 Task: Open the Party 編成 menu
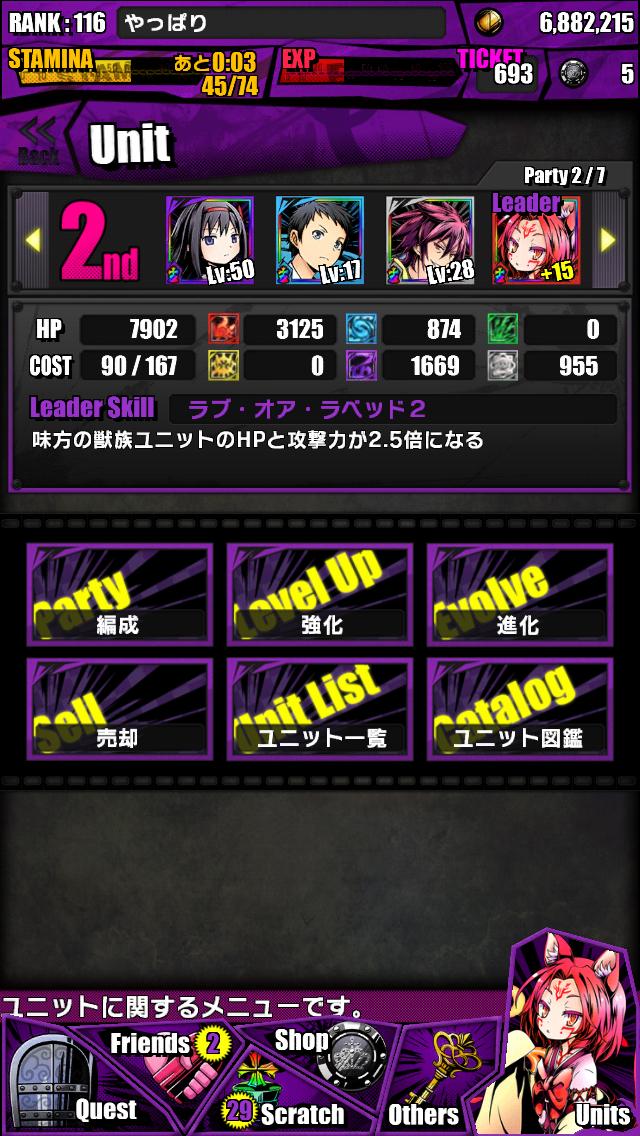pyautogui.click(x=120, y=595)
